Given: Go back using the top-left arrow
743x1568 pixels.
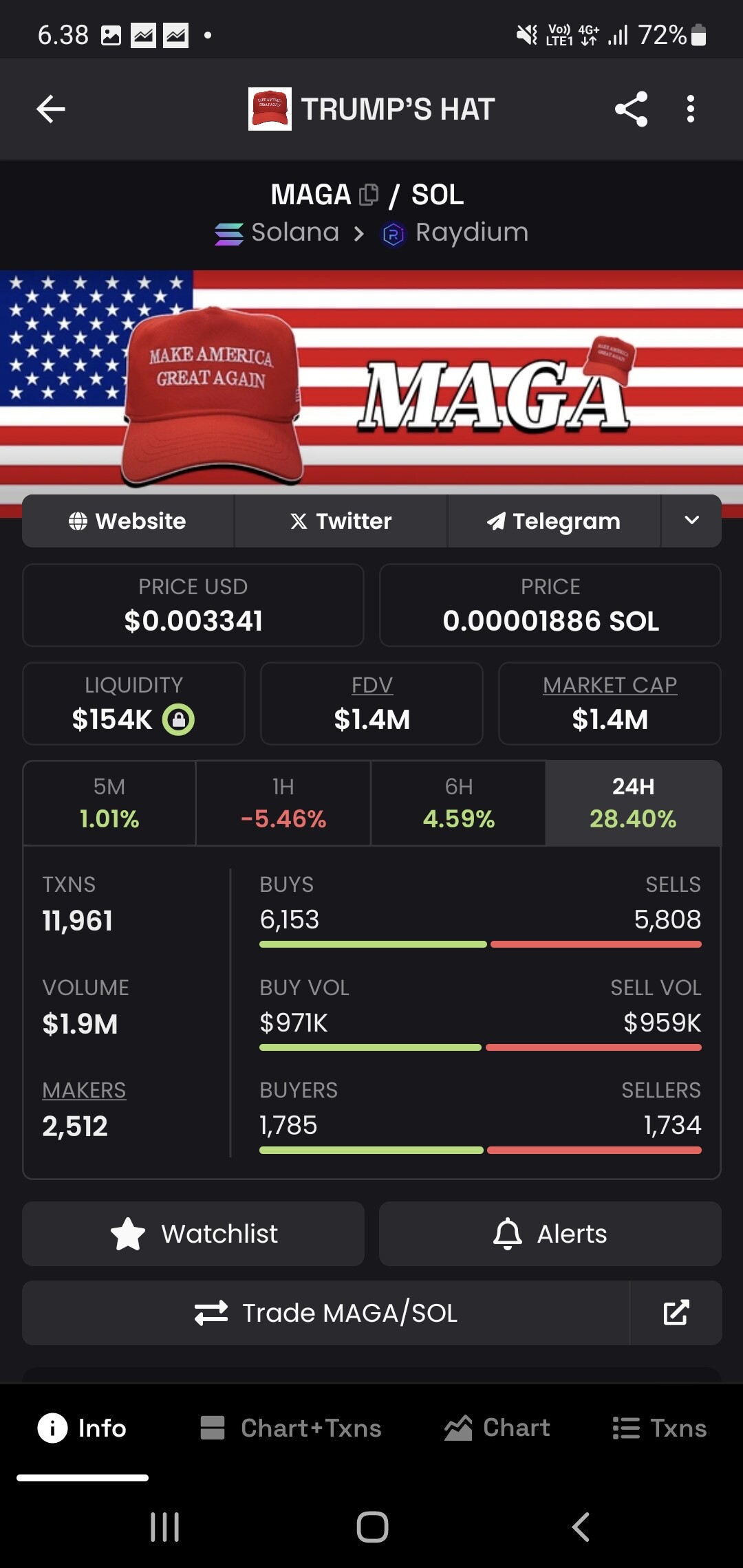Looking at the screenshot, I should (51, 109).
